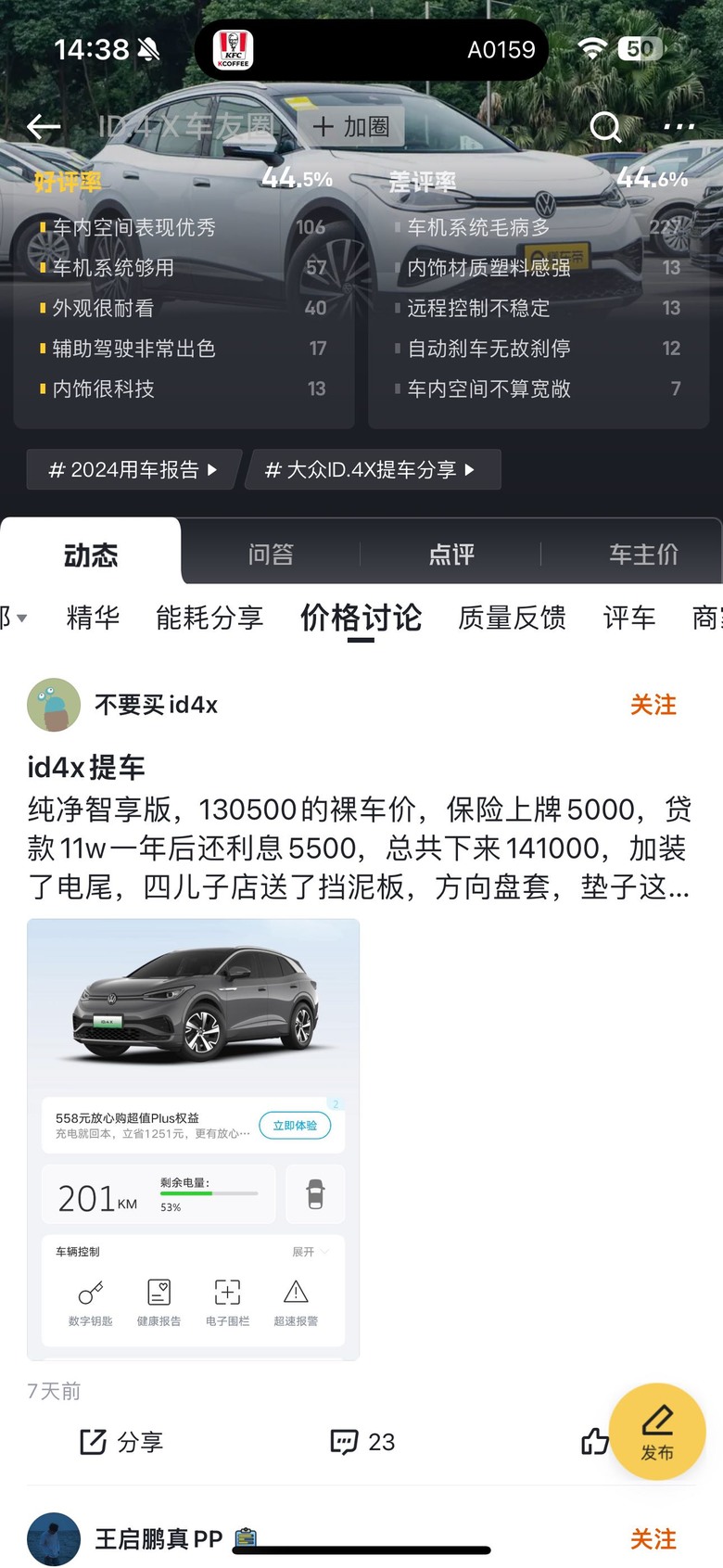The width and height of the screenshot is (723, 1568).
Task: Follow user 不要买id4x
Action: (x=653, y=706)
